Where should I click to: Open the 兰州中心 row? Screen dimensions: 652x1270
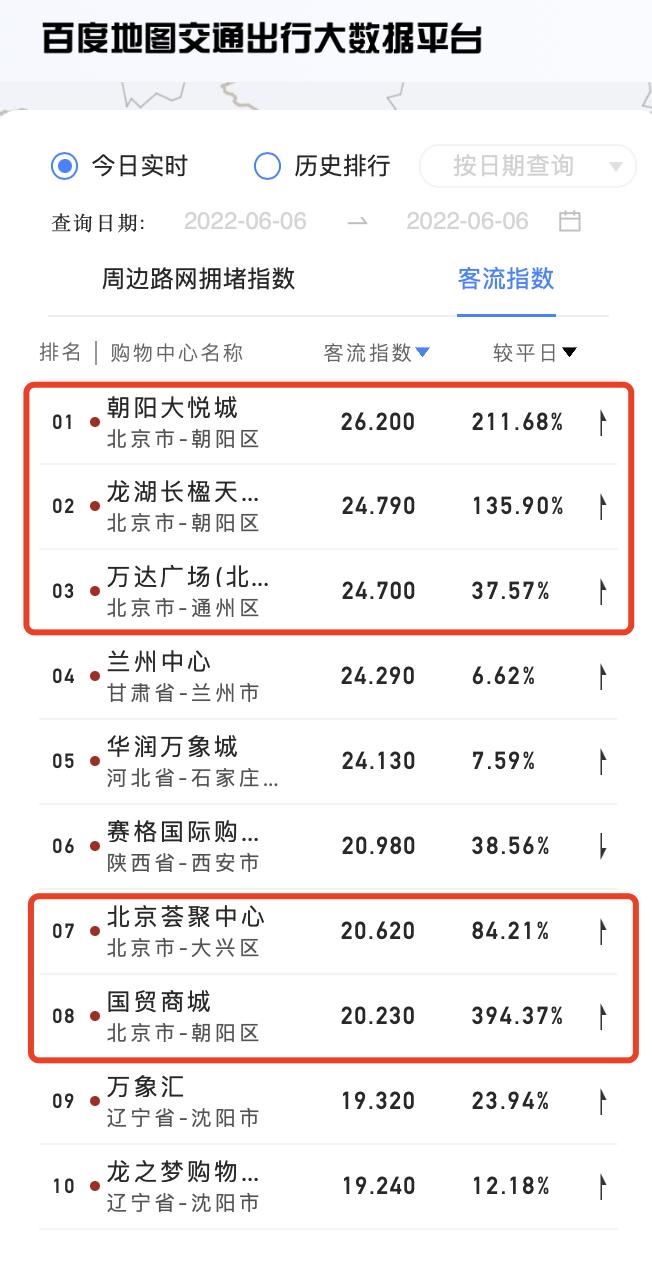pos(328,676)
